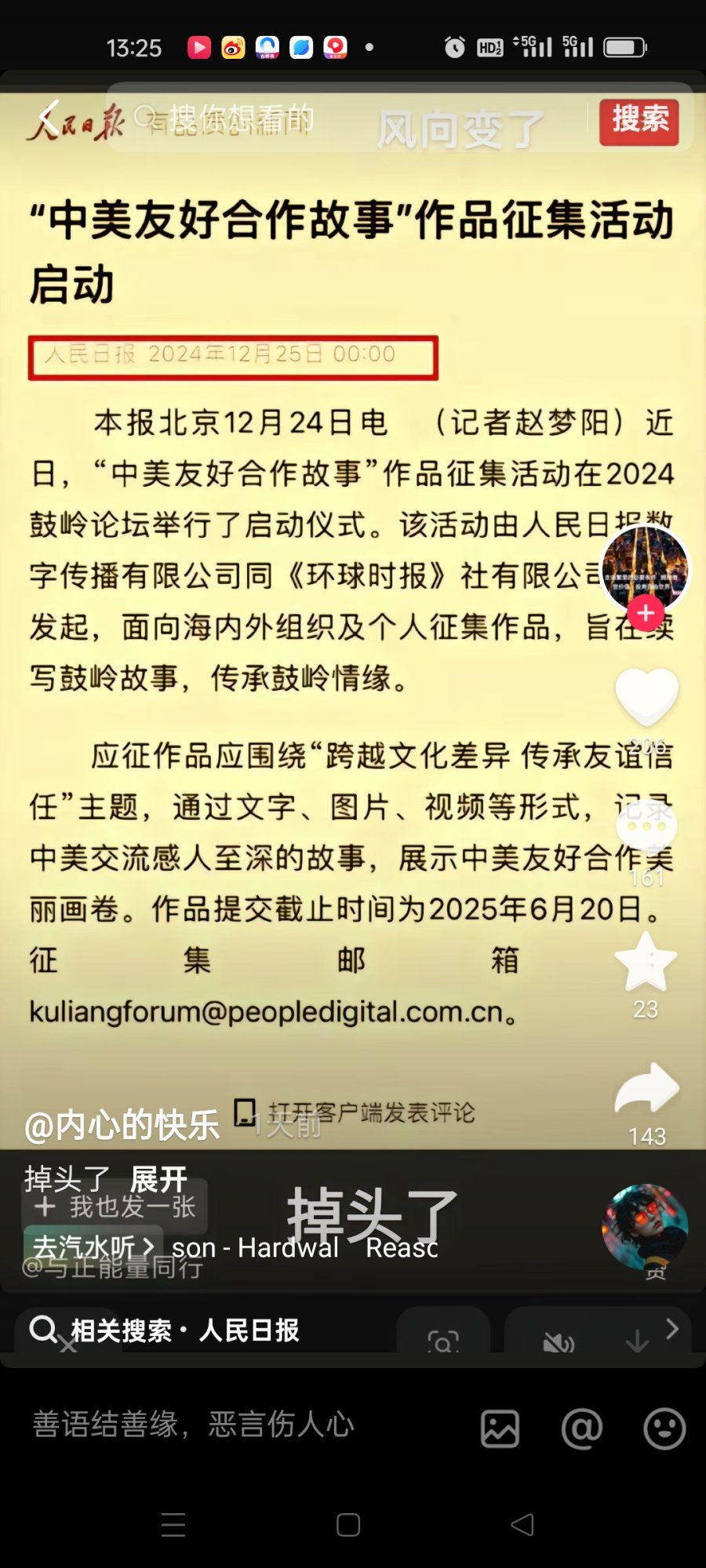Attach a picture to the comment
Image resolution: width=706 pixels, height=1568 pixels.
[x=500, y=1428]
